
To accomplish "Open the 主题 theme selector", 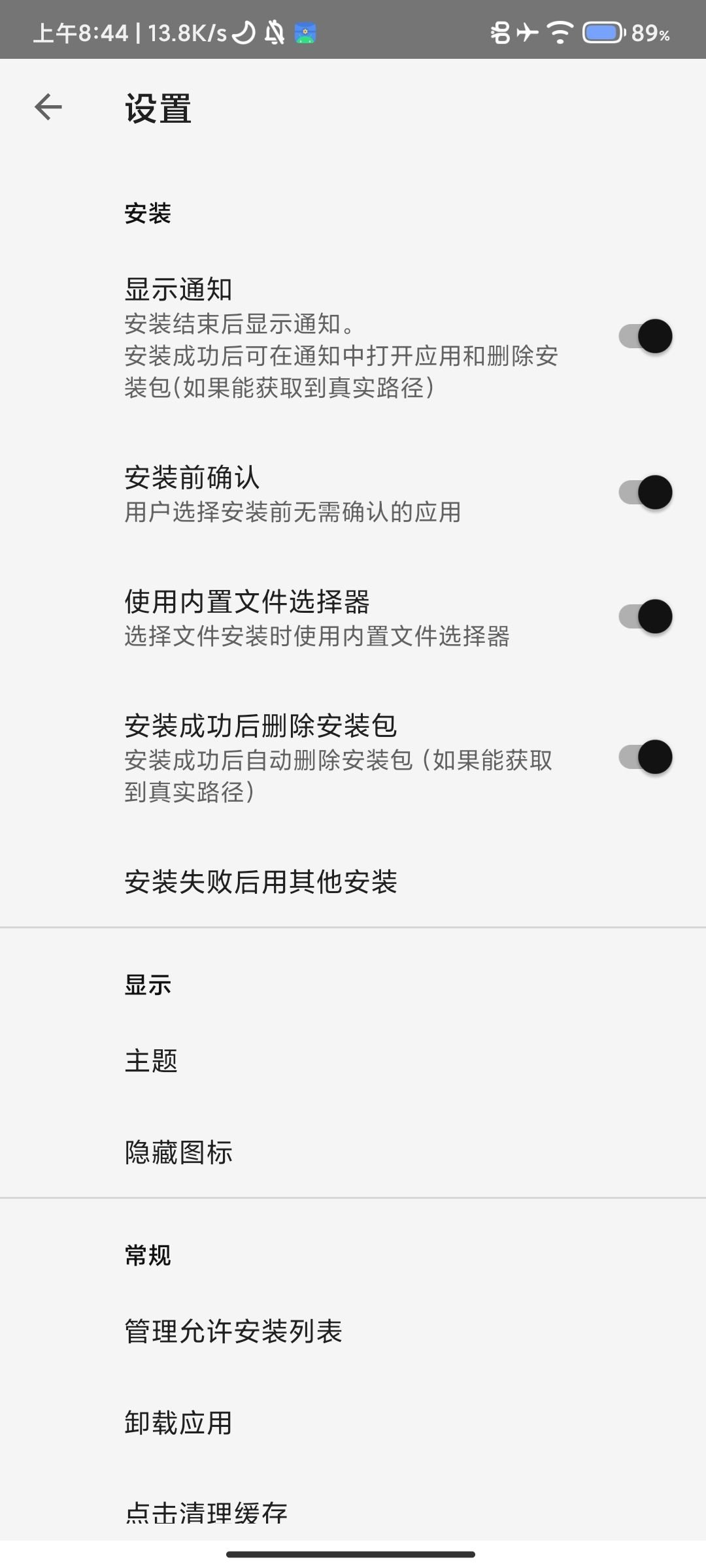I will click(151, 1061).
